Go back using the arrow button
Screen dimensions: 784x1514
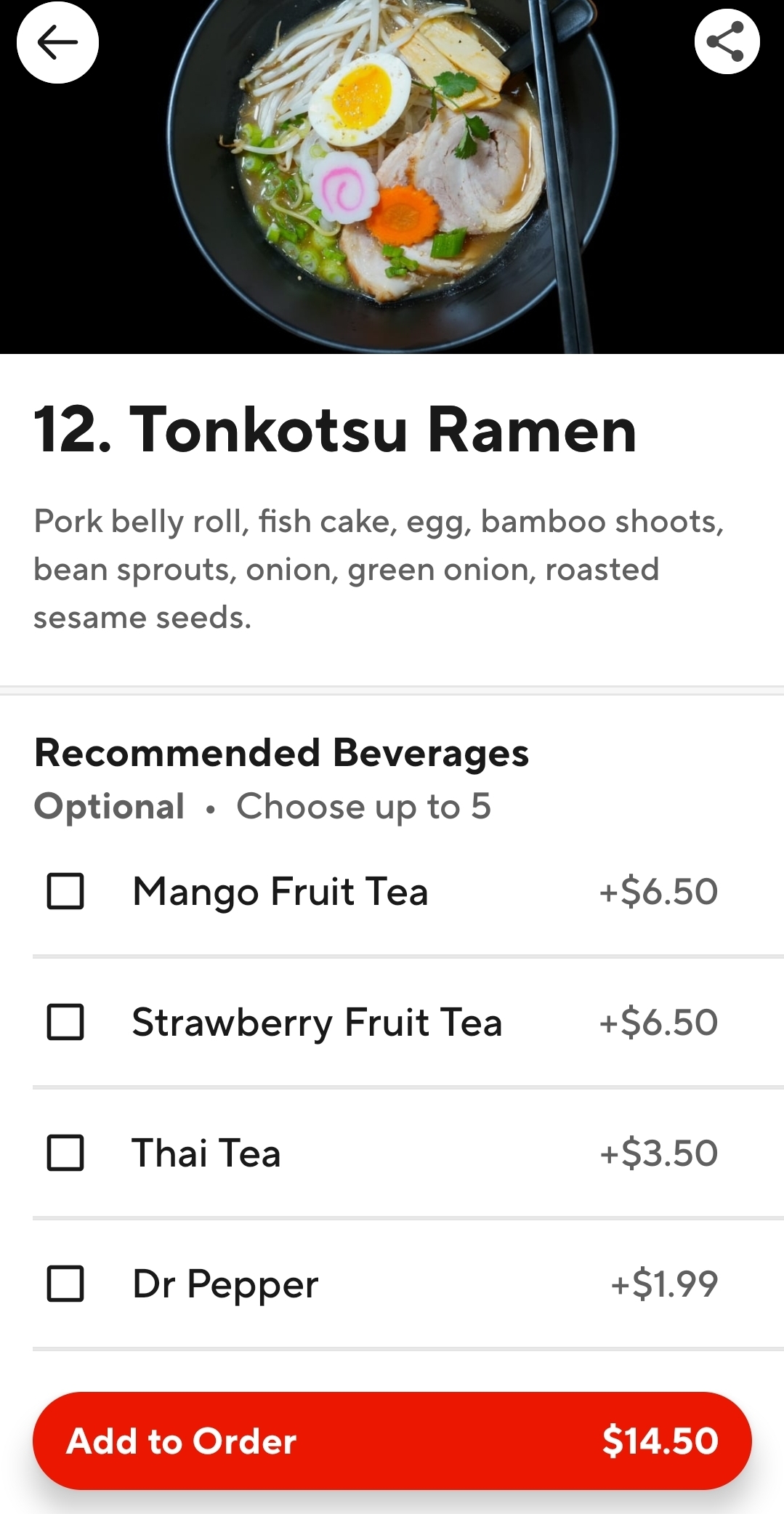click(x=57, y=42)
